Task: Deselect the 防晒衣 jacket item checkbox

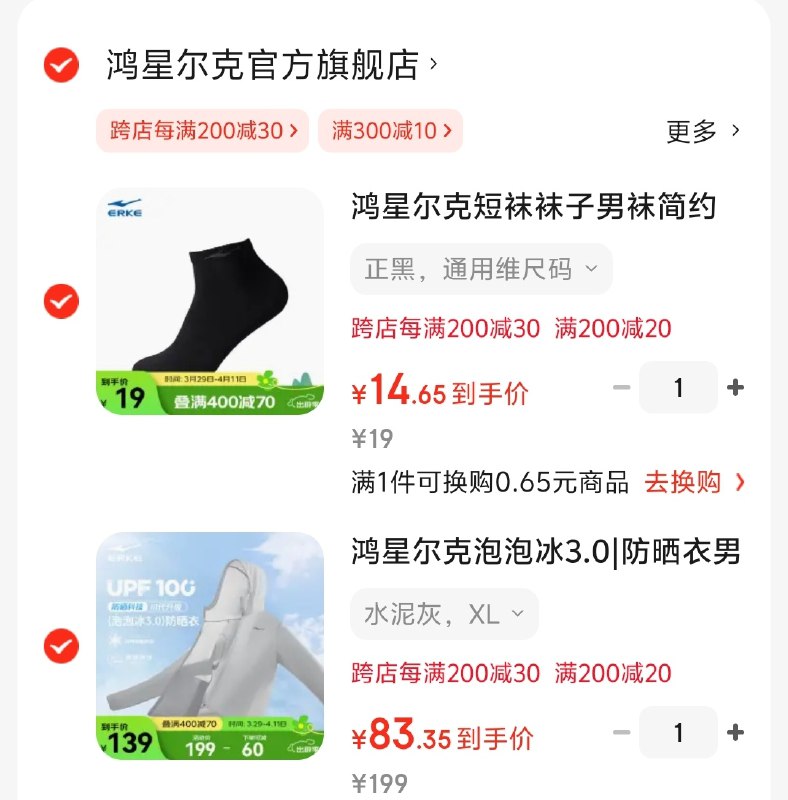Action: point(61,646)
